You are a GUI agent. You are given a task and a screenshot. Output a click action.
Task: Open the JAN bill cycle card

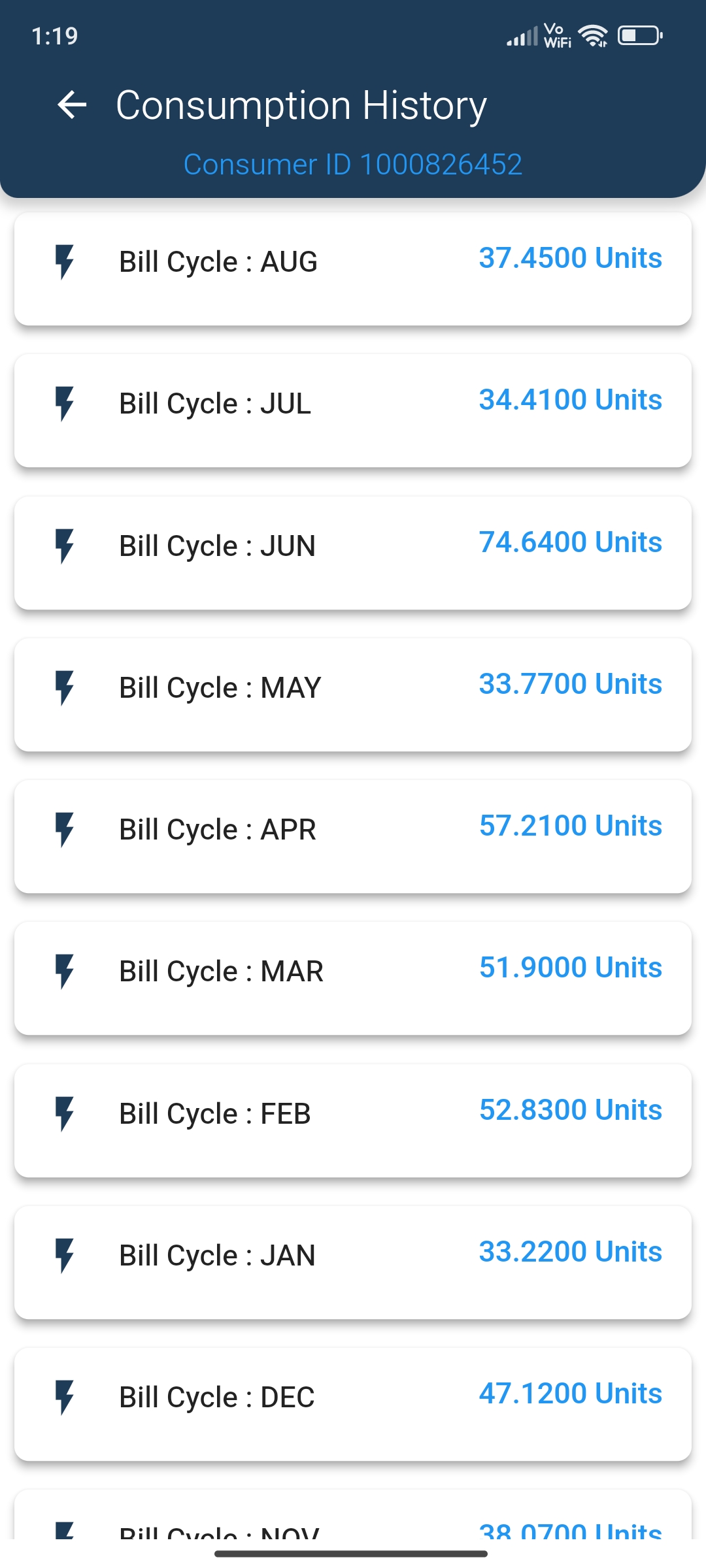[x=353, y=1262]
